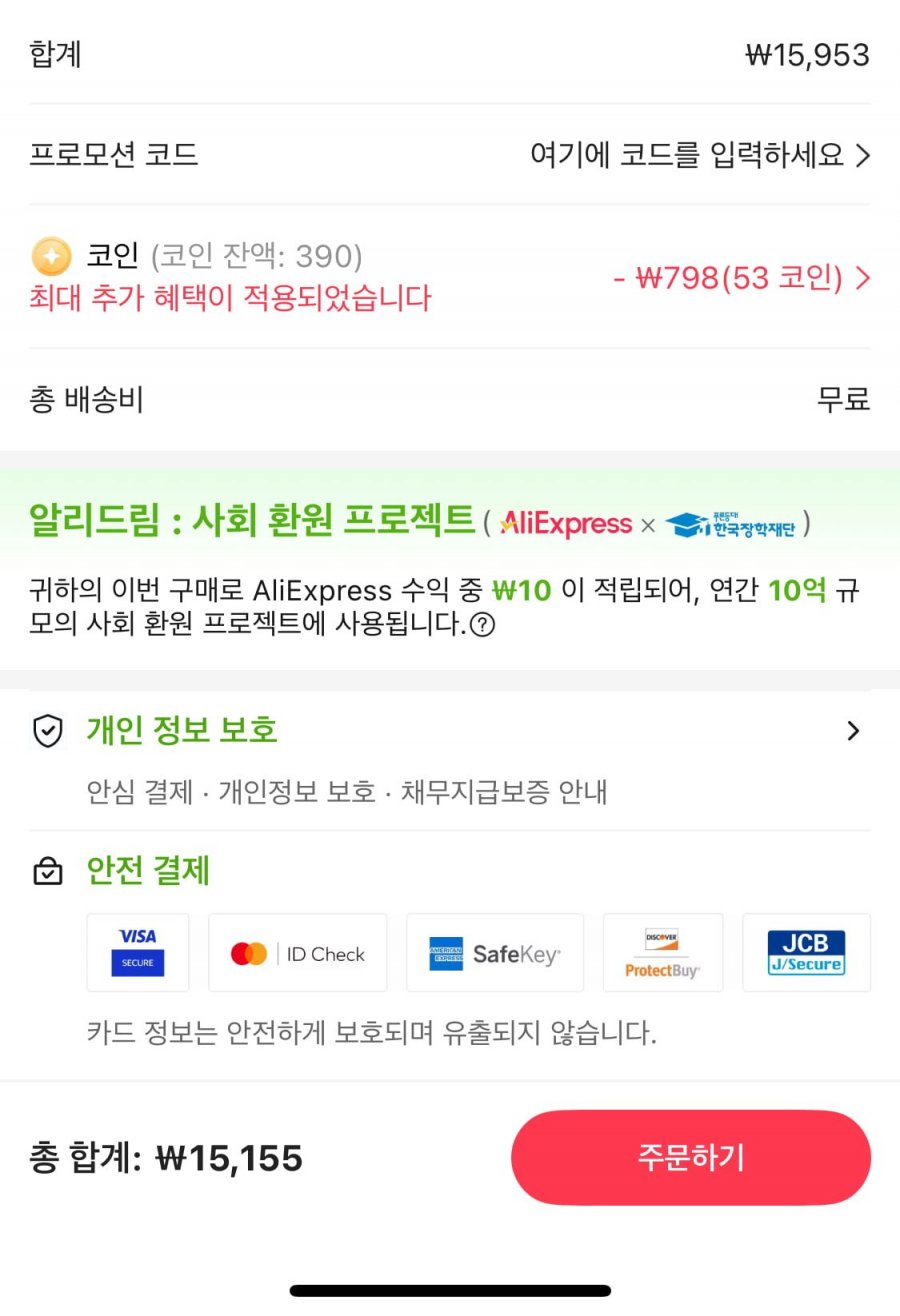Screen dimensions: 900x1316
Task: Tap the question mark info icon
Action: (482, 626)
